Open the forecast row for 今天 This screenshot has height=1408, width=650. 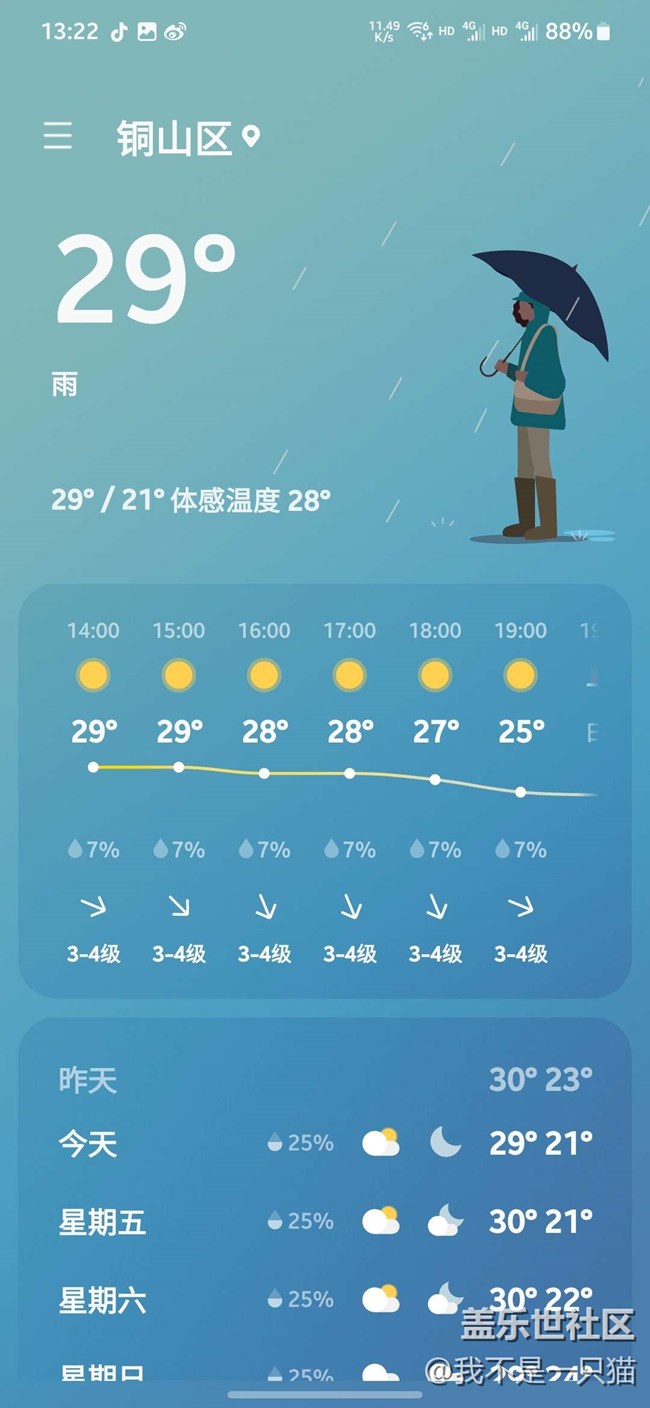[x=325, y=1142]
